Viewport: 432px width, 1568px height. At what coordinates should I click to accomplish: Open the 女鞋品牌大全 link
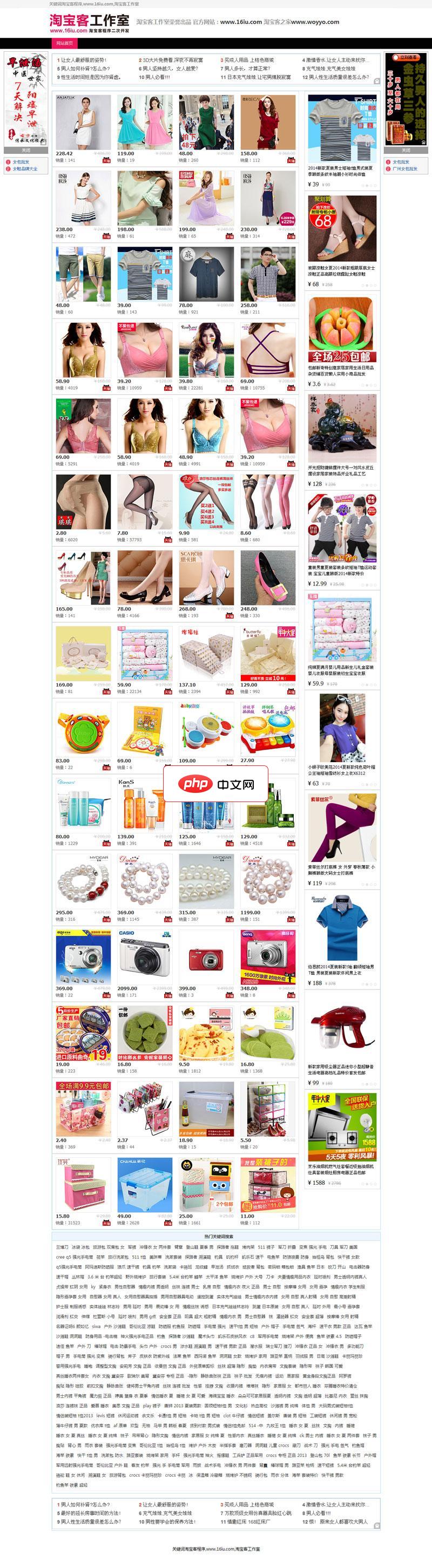coord(25,168)
